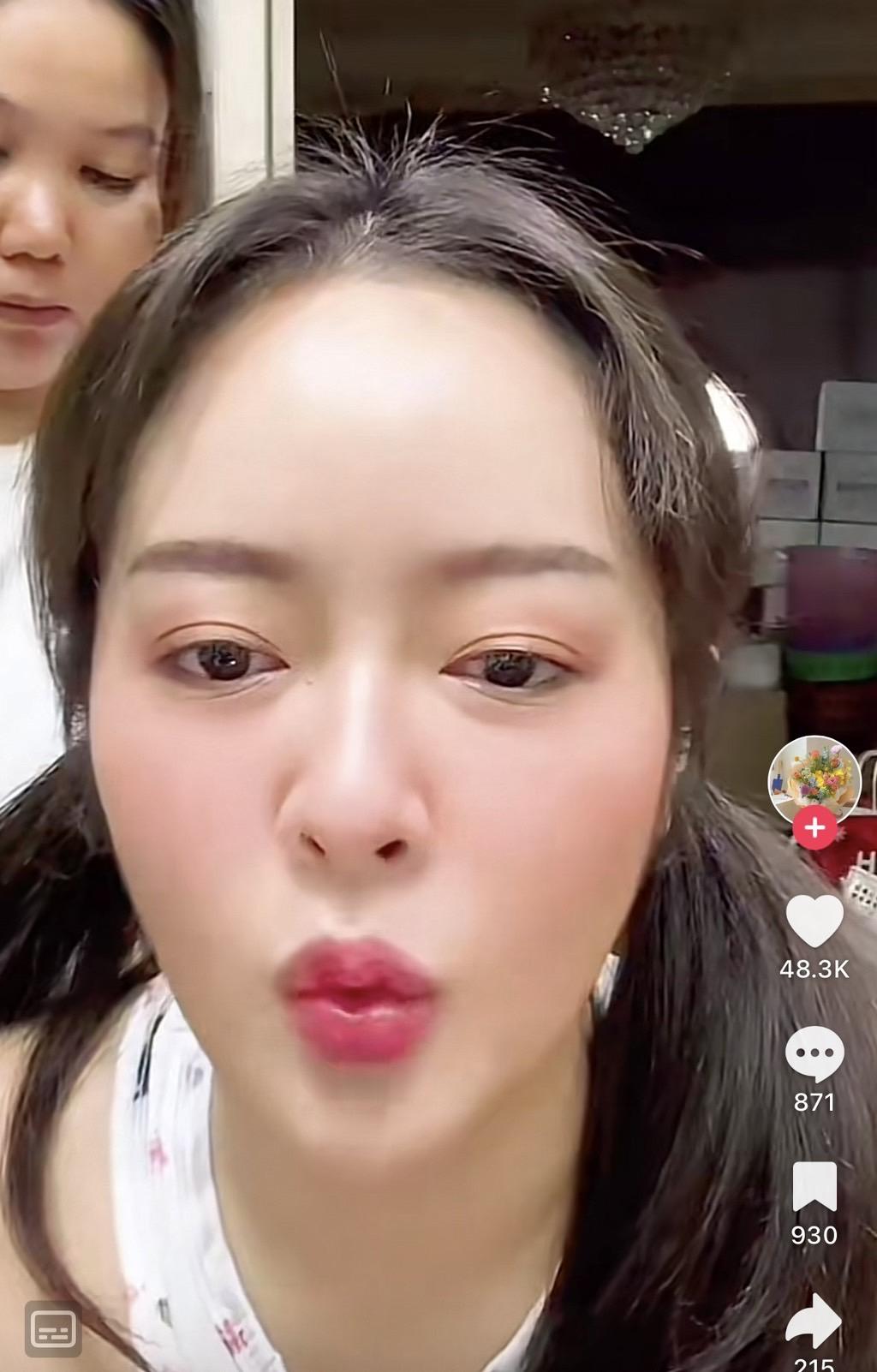Follow the creator with the plus button
Image resolution: width=877 pixels, height=1372 pixels.
click(x=814, y=828)
